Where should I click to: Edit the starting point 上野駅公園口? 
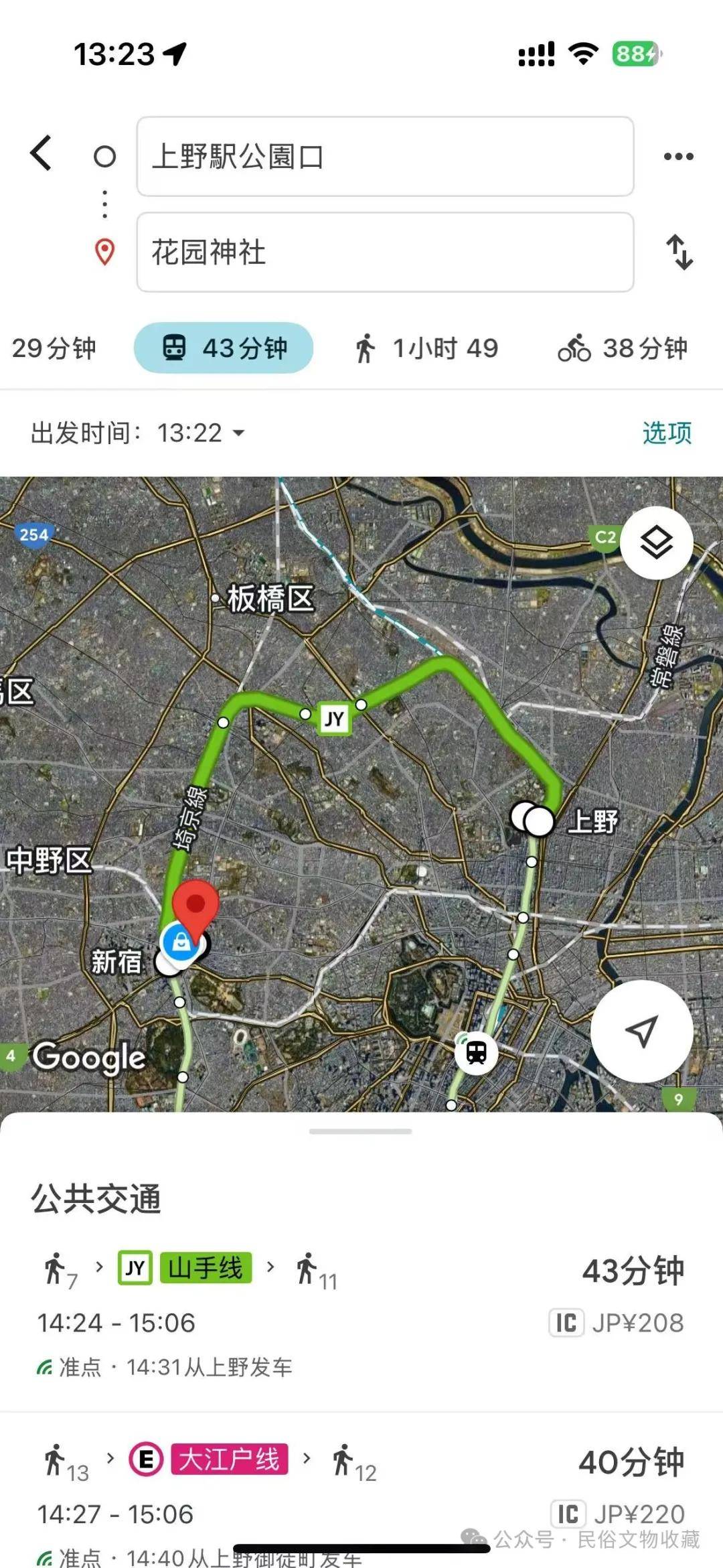(x=385, y=157)
